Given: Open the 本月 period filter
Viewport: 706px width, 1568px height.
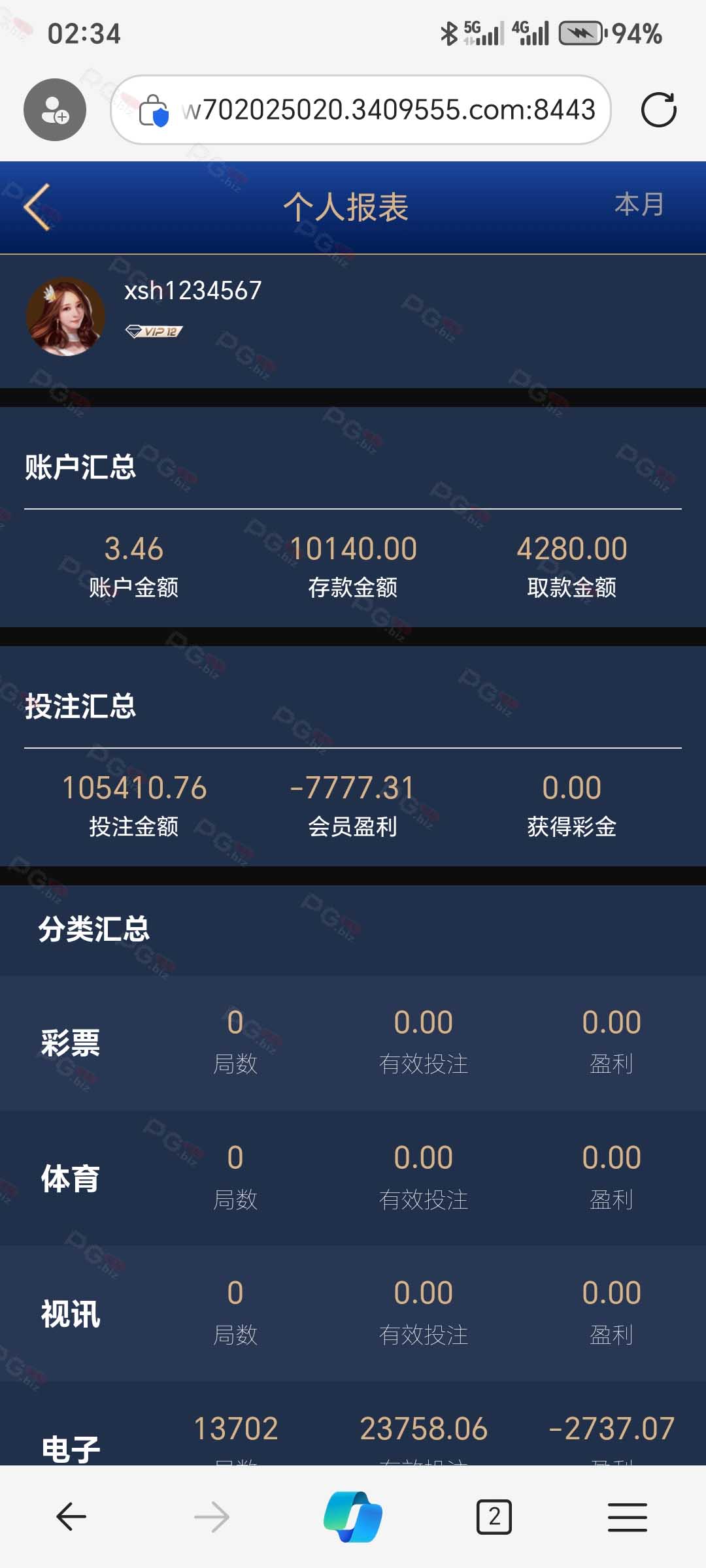Looking at the screenshot, I should [x=639, y=204].
